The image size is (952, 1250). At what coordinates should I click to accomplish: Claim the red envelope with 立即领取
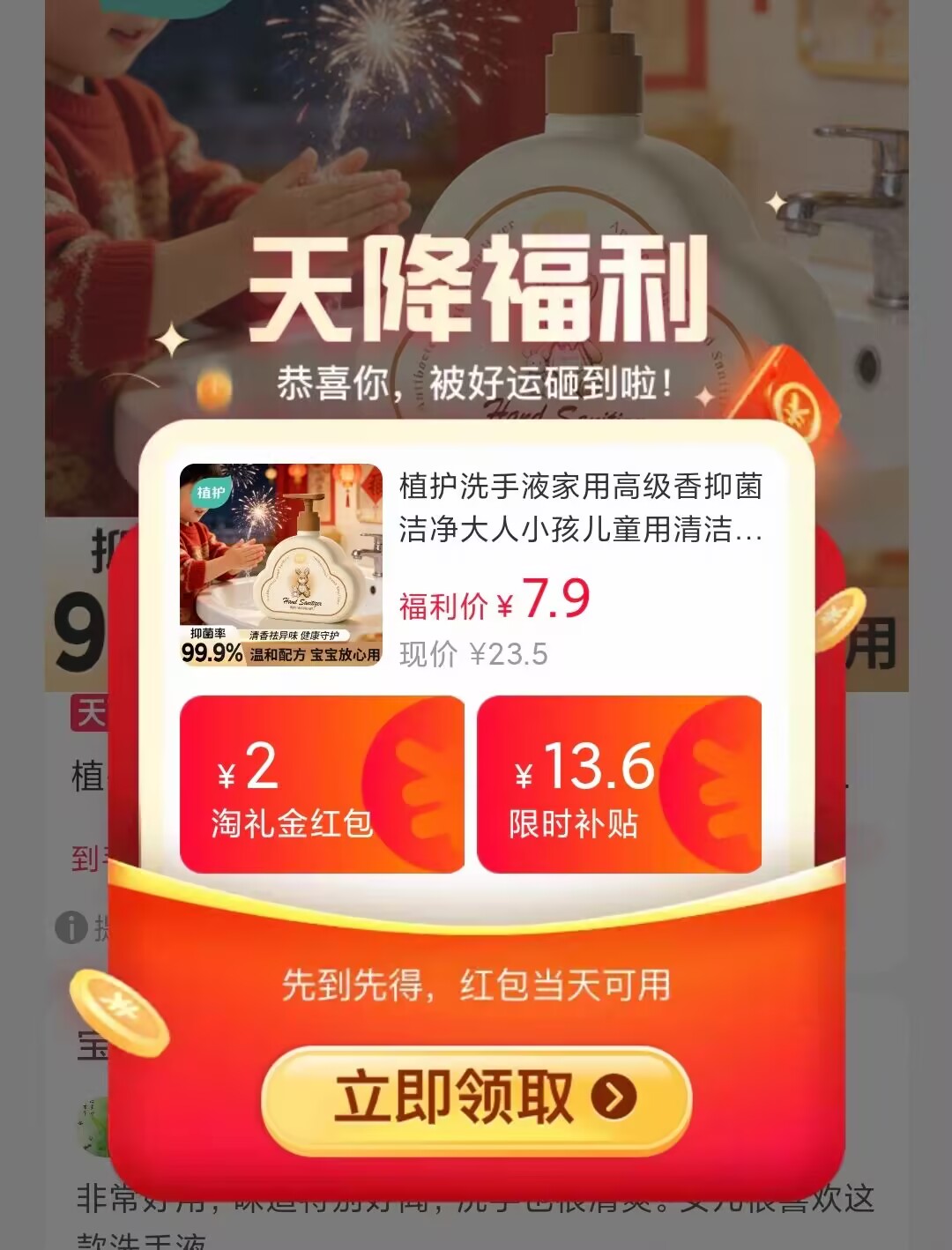[x=476, y=1099]
